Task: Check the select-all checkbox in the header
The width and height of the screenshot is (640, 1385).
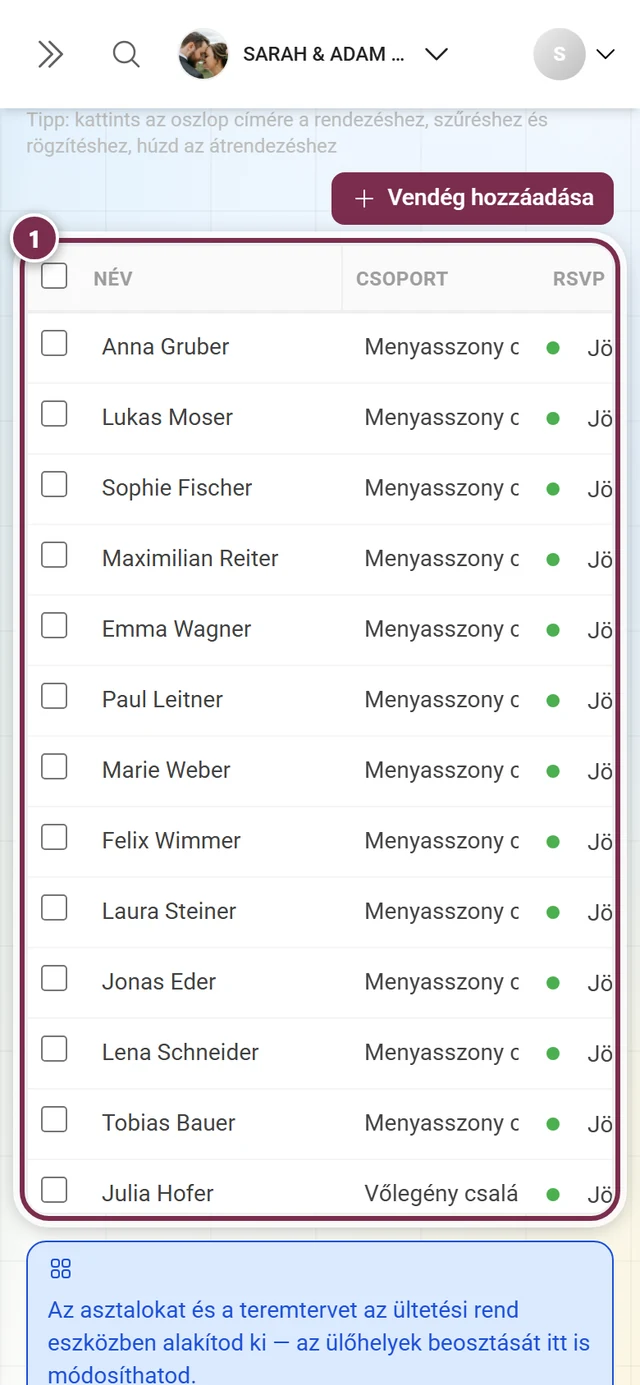Action: pyautogui.click(x=54, y=276)
